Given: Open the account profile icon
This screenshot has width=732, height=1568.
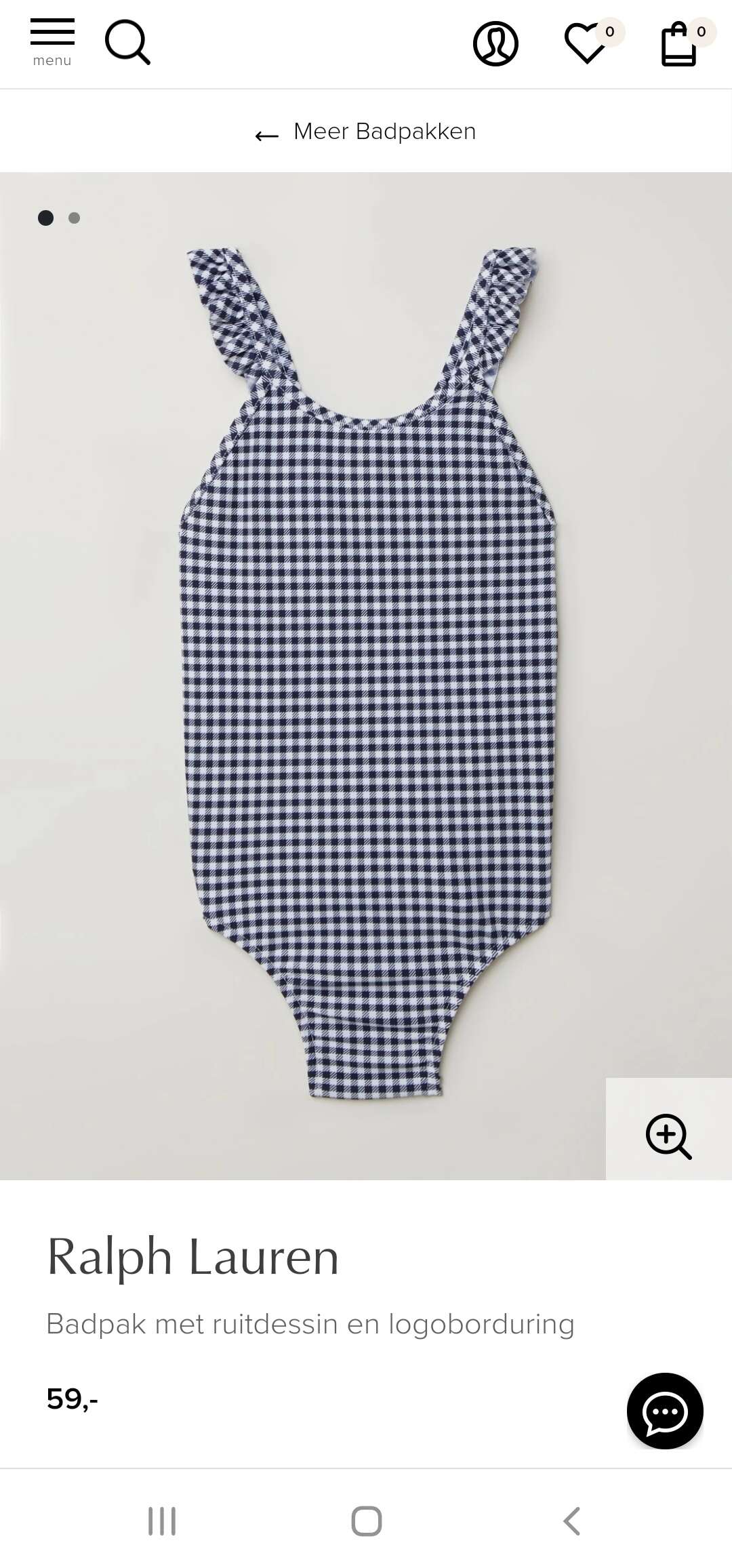Looking at the screenshot, I should click(x=495, y=44).
